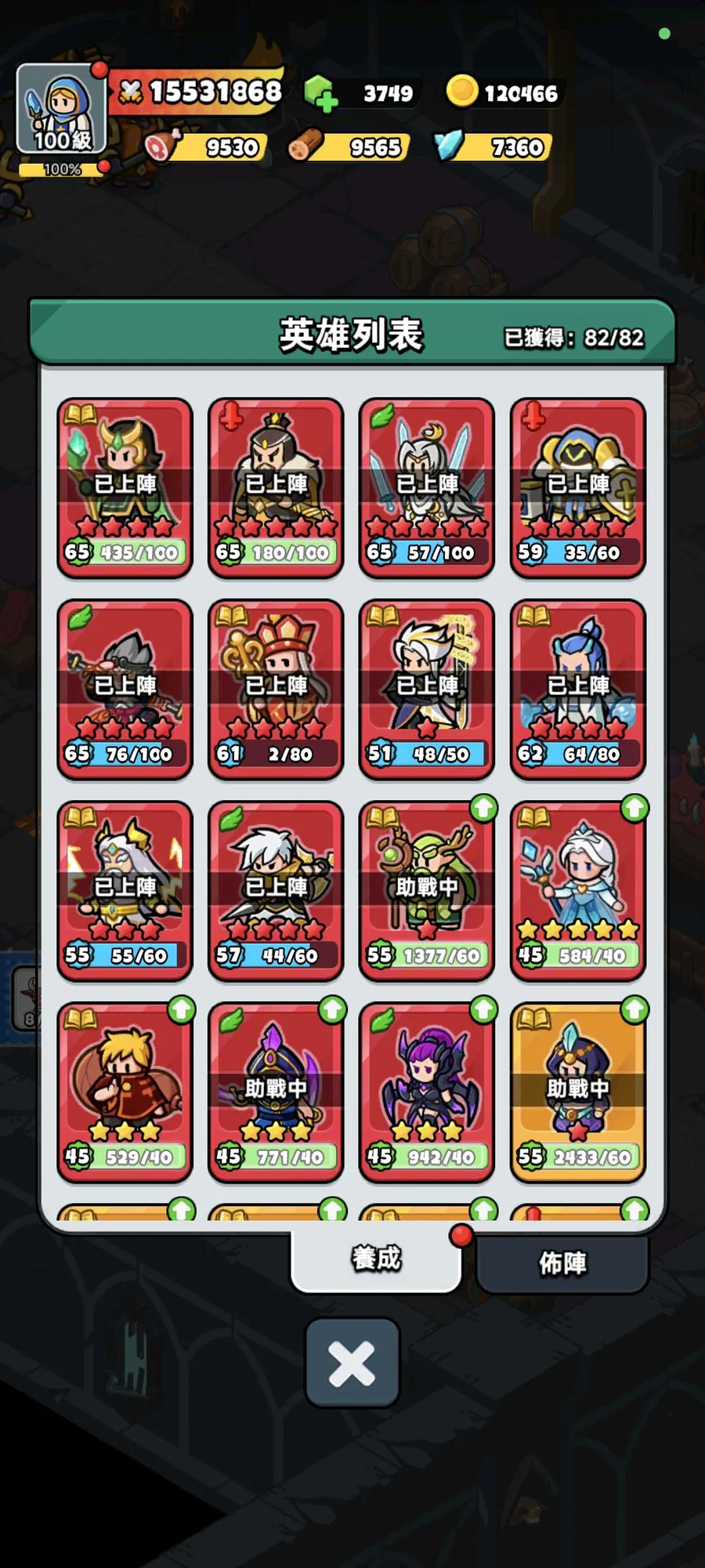Open level 57 hero card showing 44/60
705x1568 pixels.
276,890
